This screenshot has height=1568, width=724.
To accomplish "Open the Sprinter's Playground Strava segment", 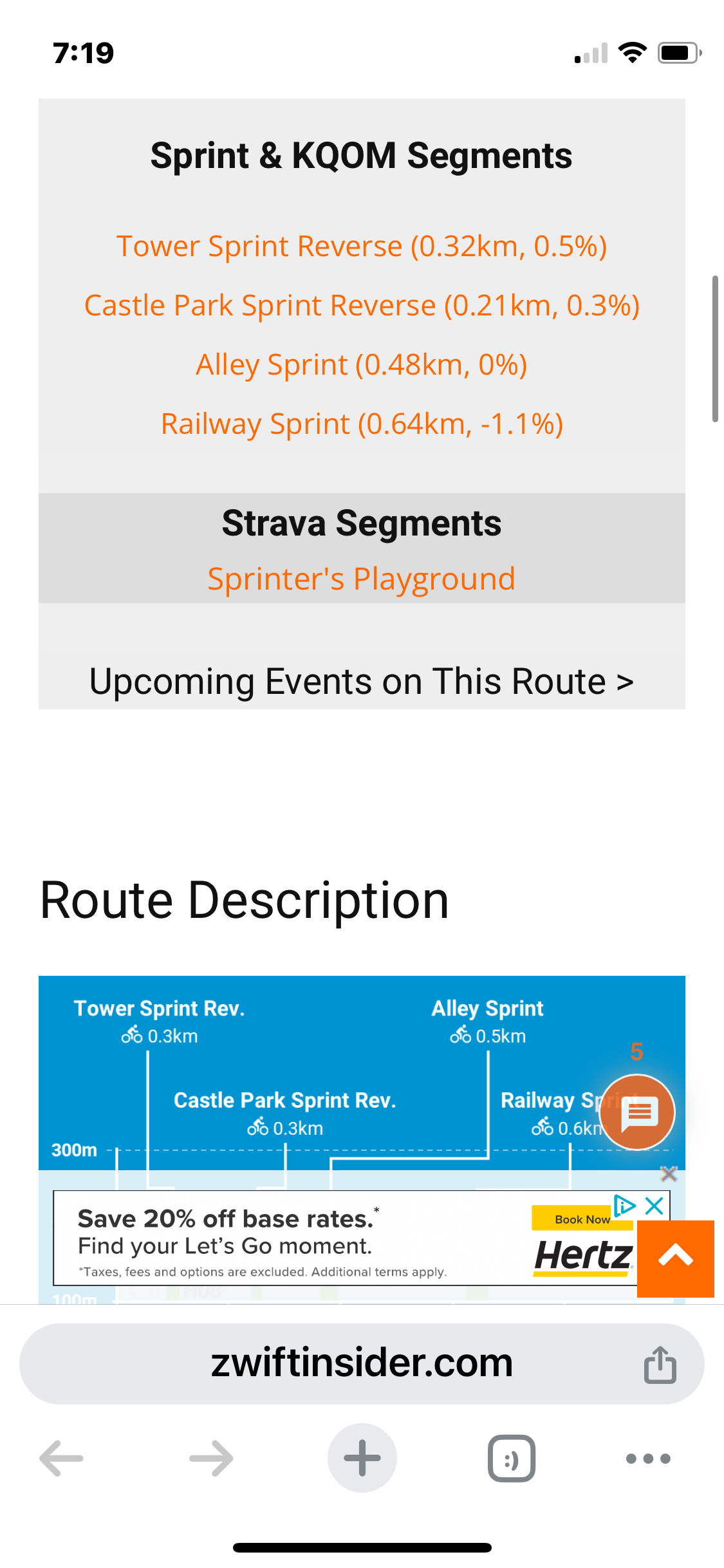I will point(362,579).
